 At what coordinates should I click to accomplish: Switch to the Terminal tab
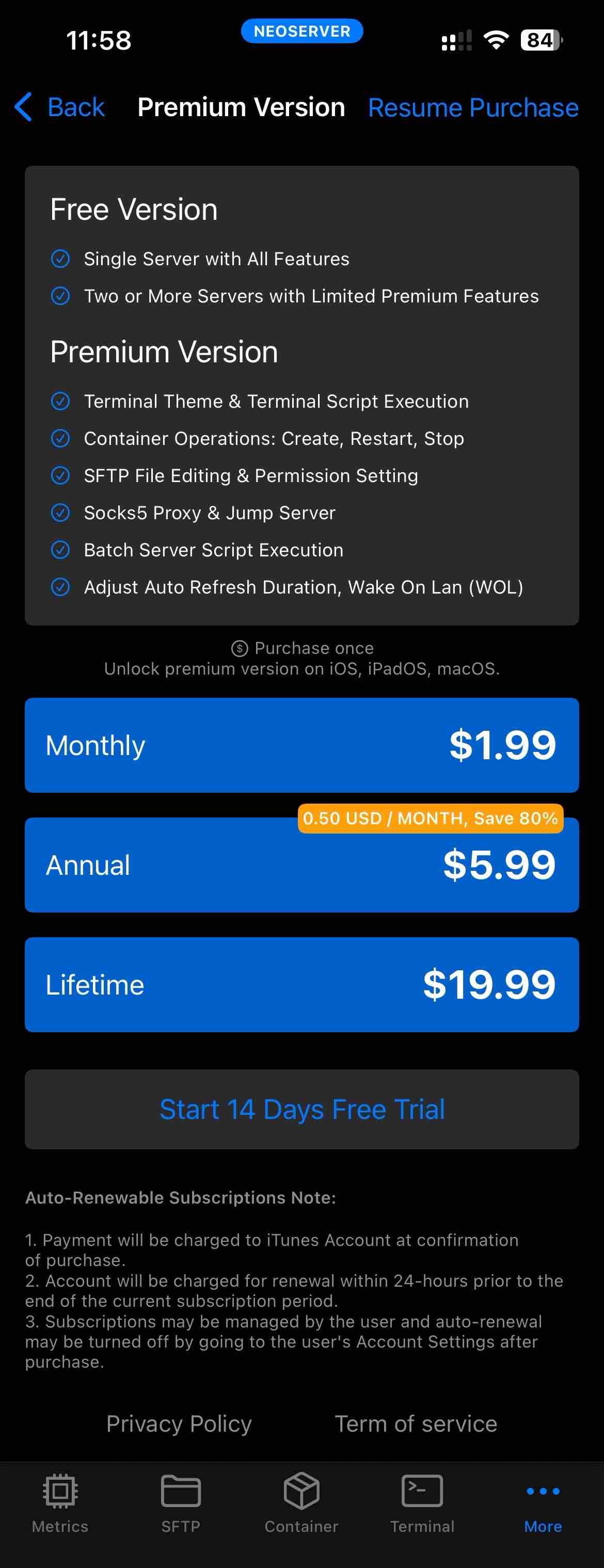tap(422, 1503)
